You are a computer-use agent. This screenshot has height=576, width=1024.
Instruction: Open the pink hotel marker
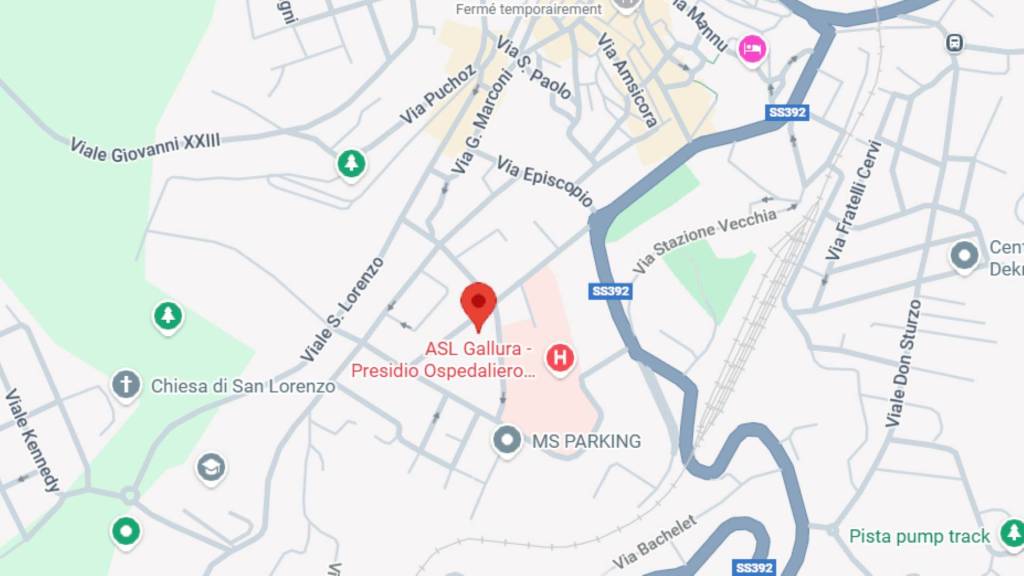(752, 47)
